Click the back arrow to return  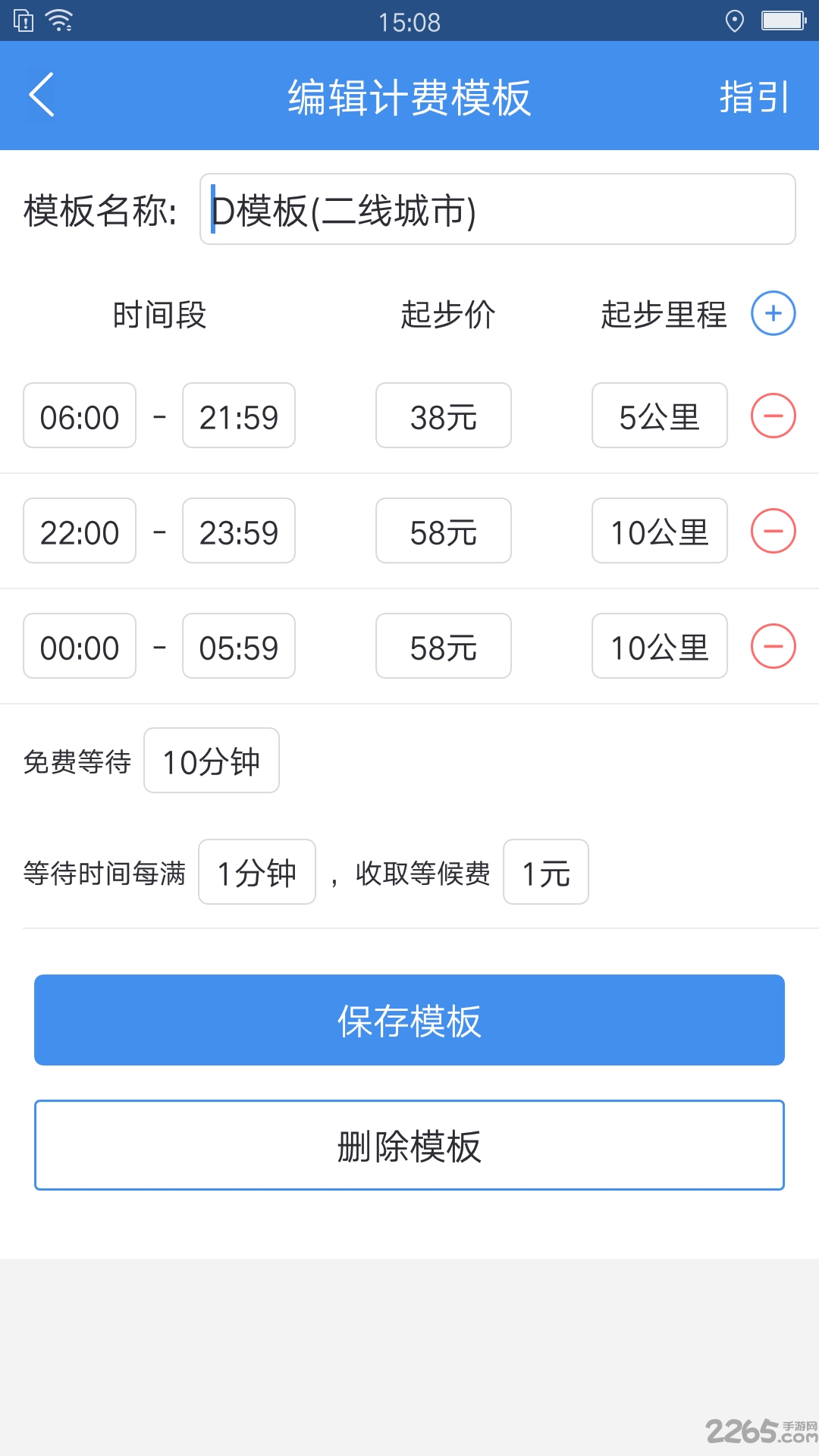click(42, 96)
